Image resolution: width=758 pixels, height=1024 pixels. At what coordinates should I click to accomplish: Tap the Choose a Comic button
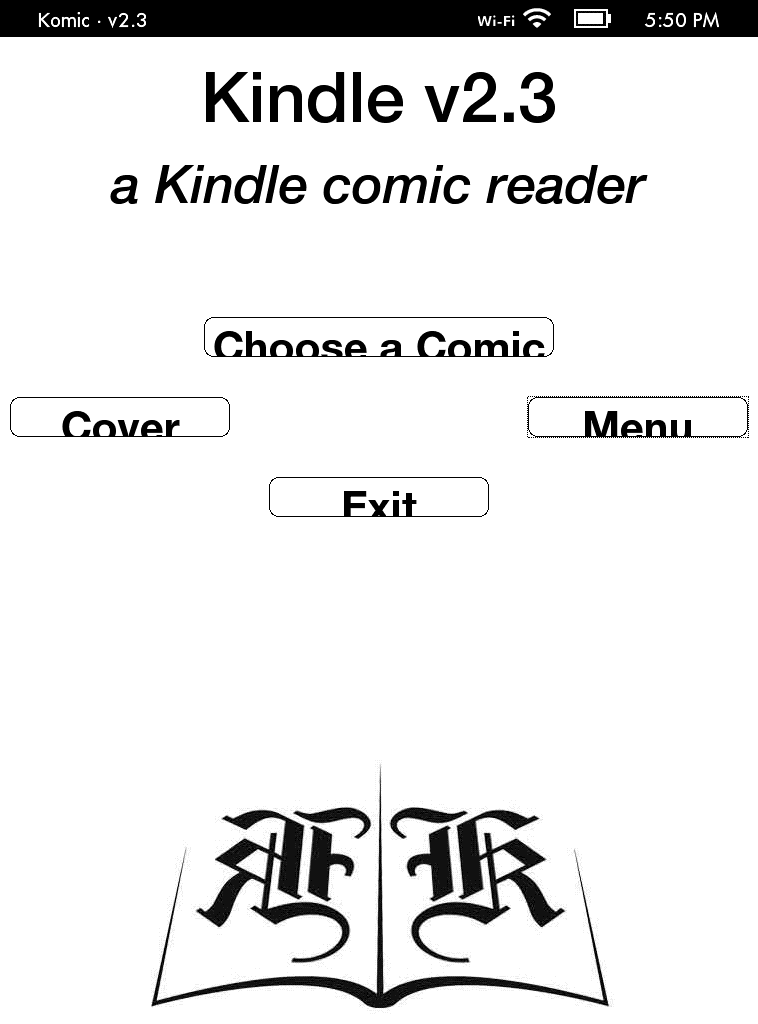378,338
